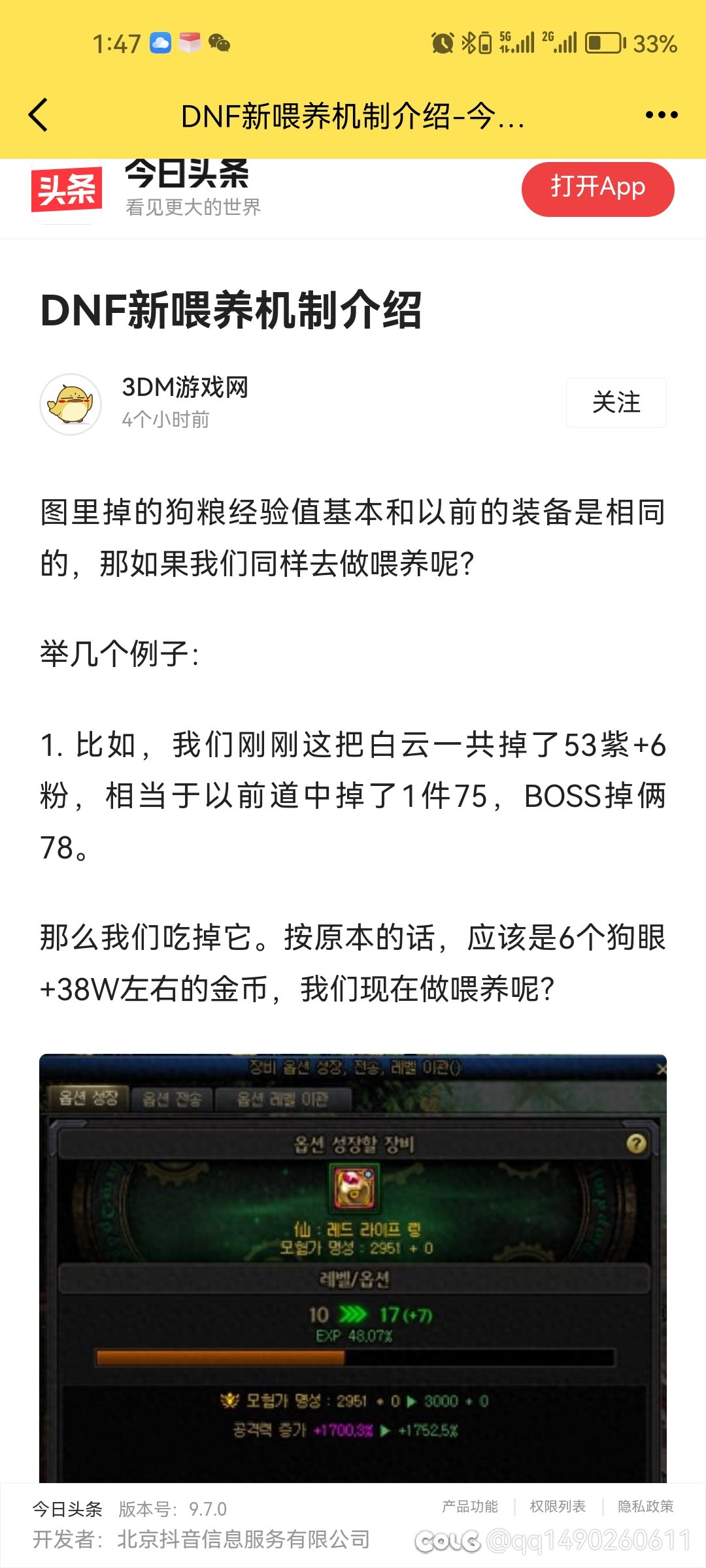The image size is (706, 1568).
Task: Open the game screenshot image in the article
Action: [353, 1269]
